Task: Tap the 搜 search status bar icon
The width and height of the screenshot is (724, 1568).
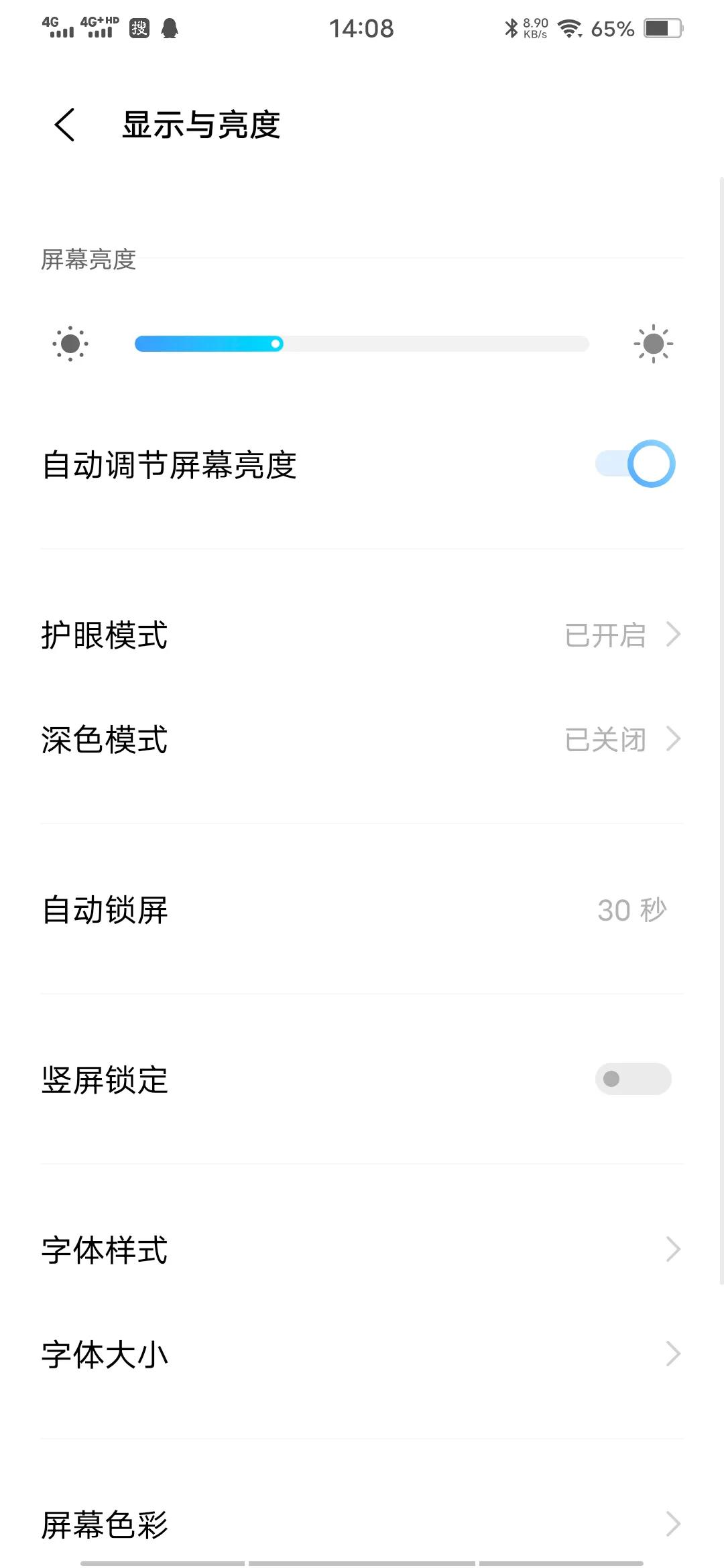Action: [x=139, y=29]
